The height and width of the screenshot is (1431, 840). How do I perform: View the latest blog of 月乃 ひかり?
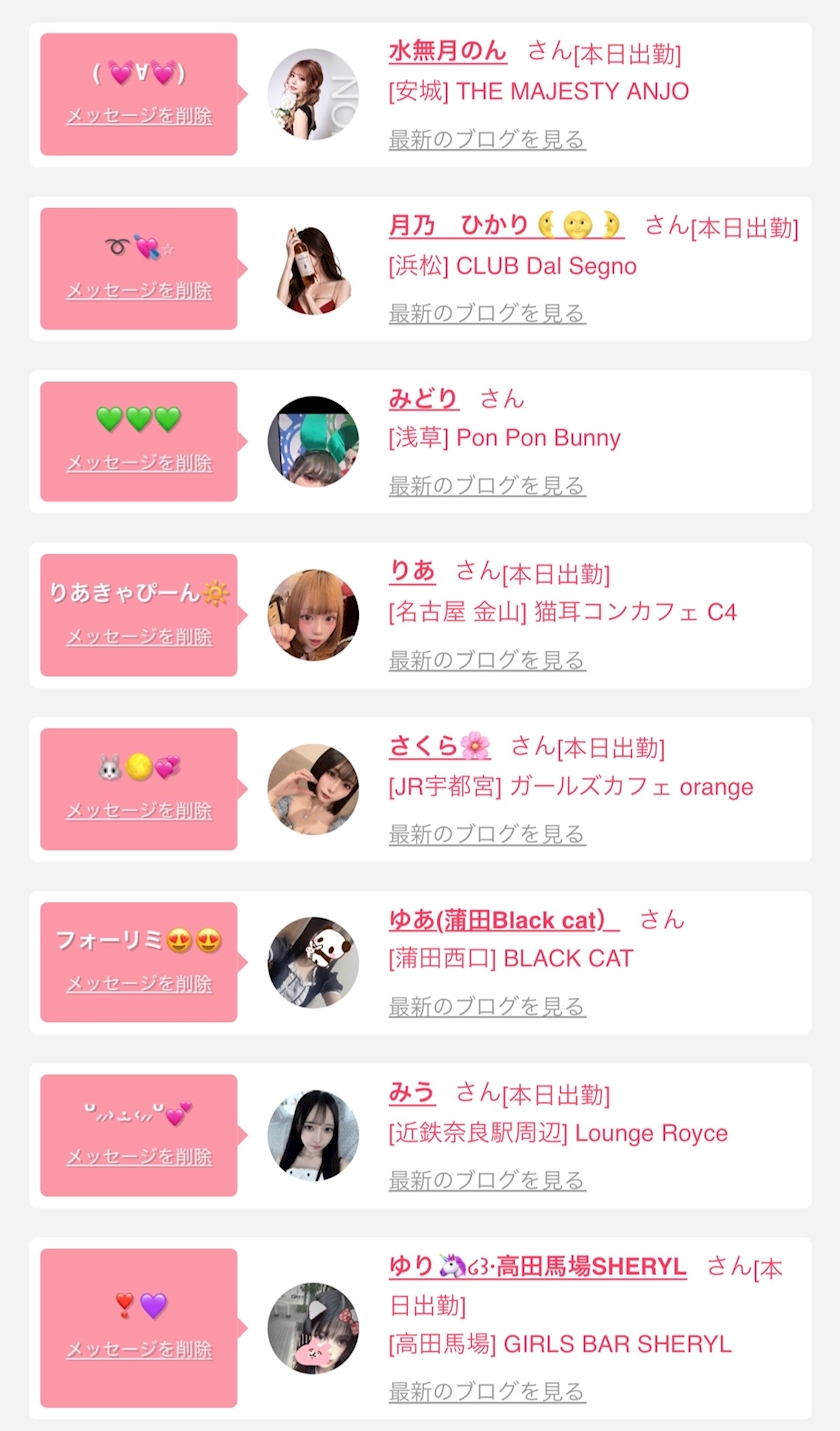487,313
